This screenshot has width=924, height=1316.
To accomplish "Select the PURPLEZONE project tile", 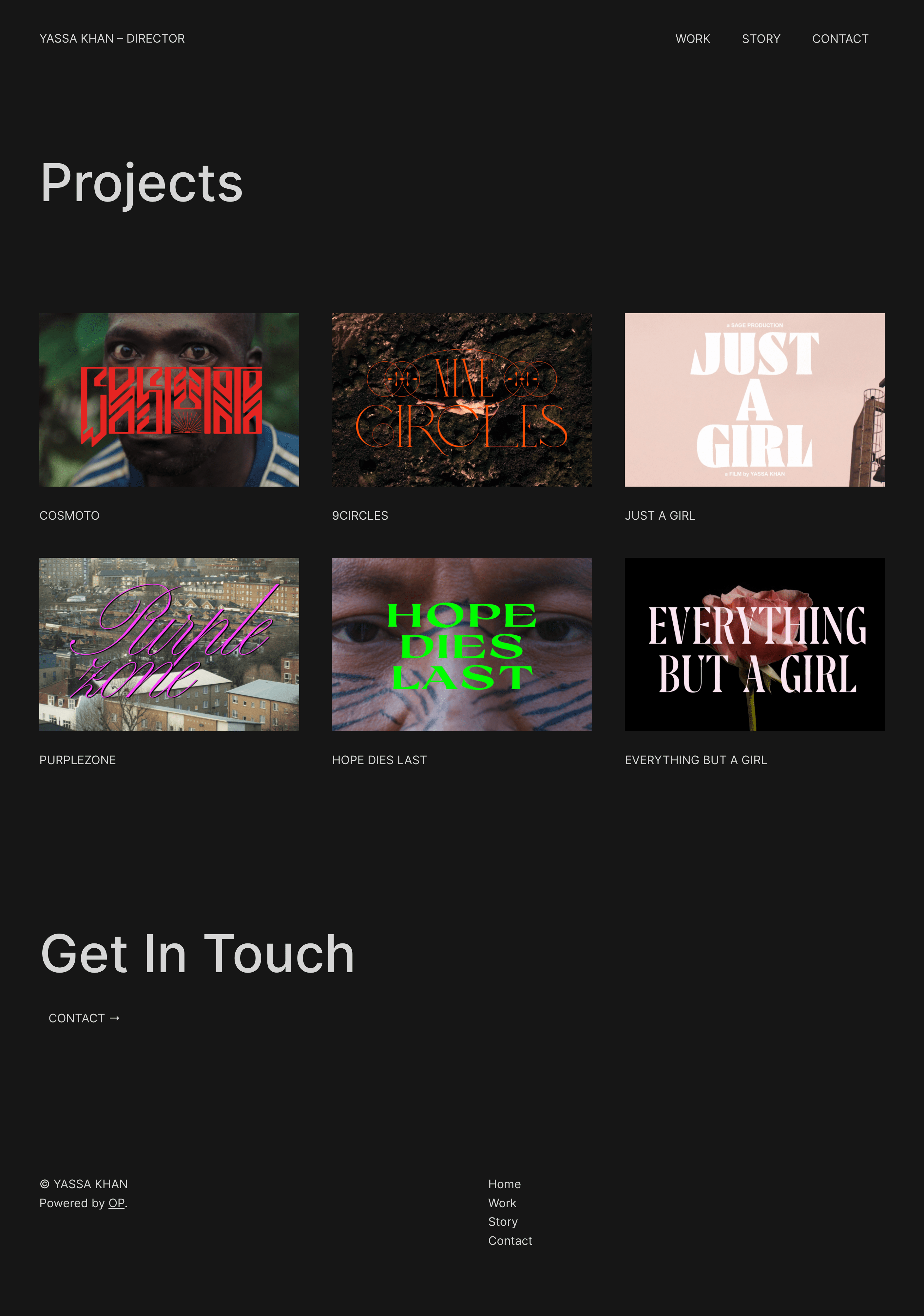I will pyautogui.click(x=169, y=644).
